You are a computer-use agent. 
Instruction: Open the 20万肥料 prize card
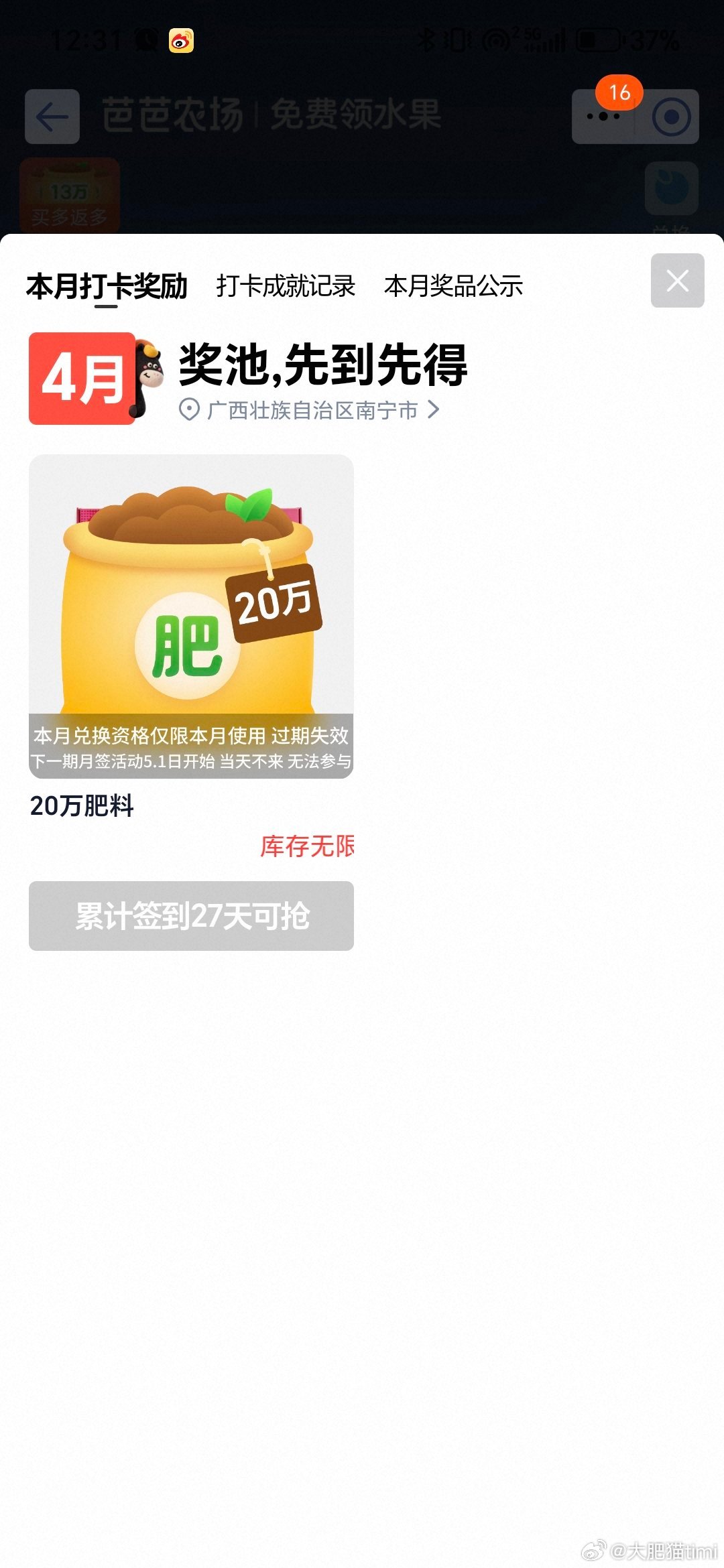191,616
